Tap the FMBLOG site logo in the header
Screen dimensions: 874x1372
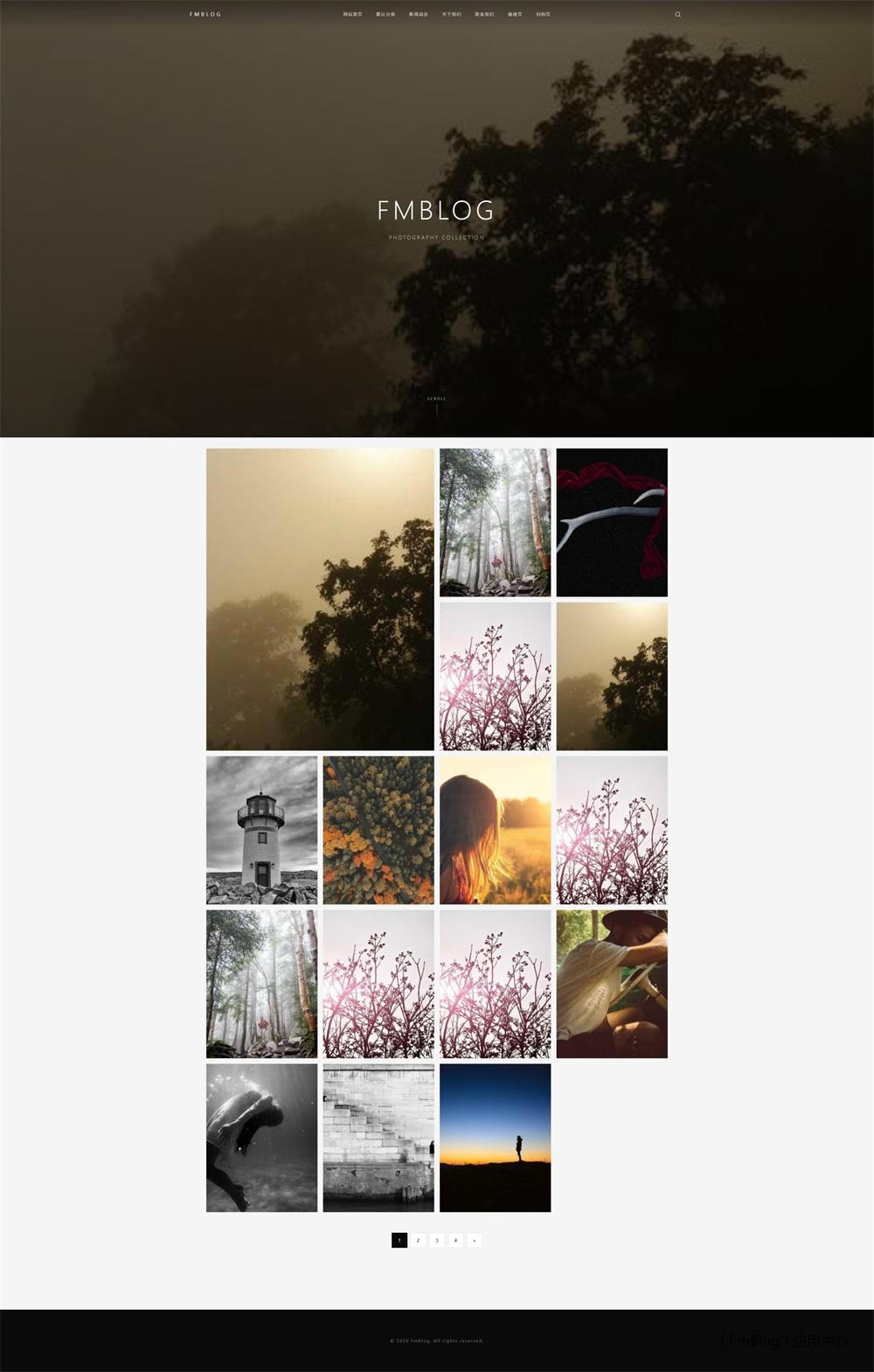click(x=205, y=15)
